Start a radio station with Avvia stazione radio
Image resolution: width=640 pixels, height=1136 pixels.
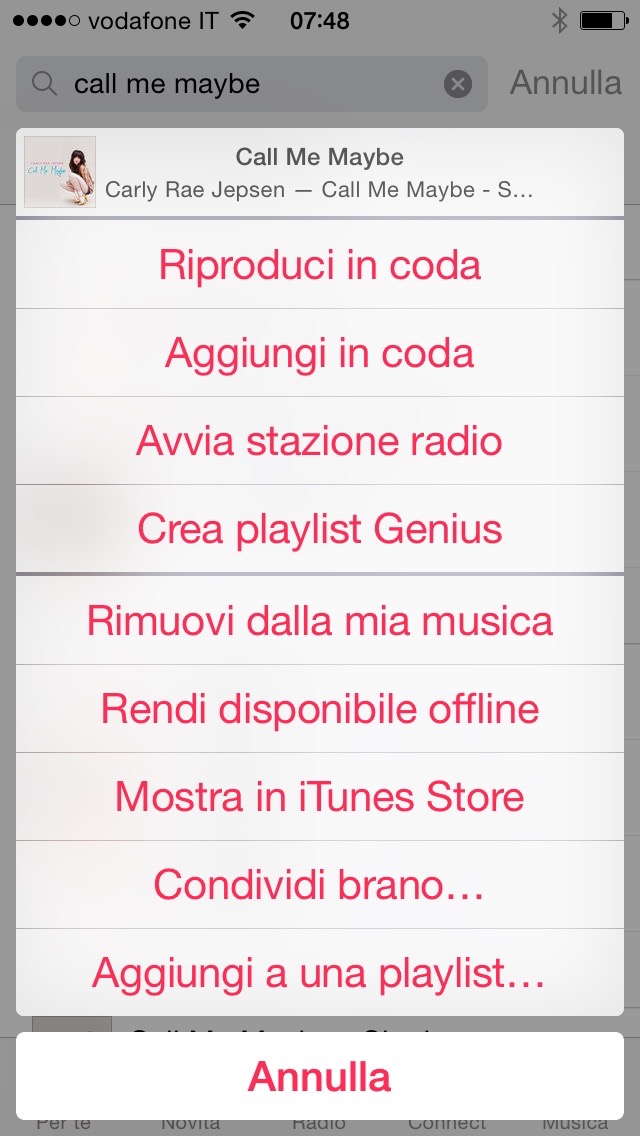pos(320,441)
